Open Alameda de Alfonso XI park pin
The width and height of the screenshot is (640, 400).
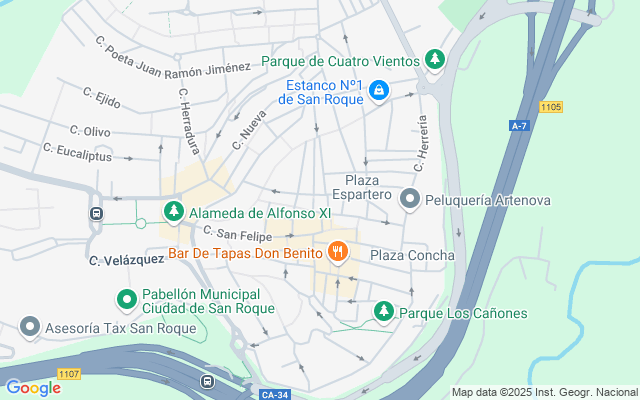tap(175, 212)
